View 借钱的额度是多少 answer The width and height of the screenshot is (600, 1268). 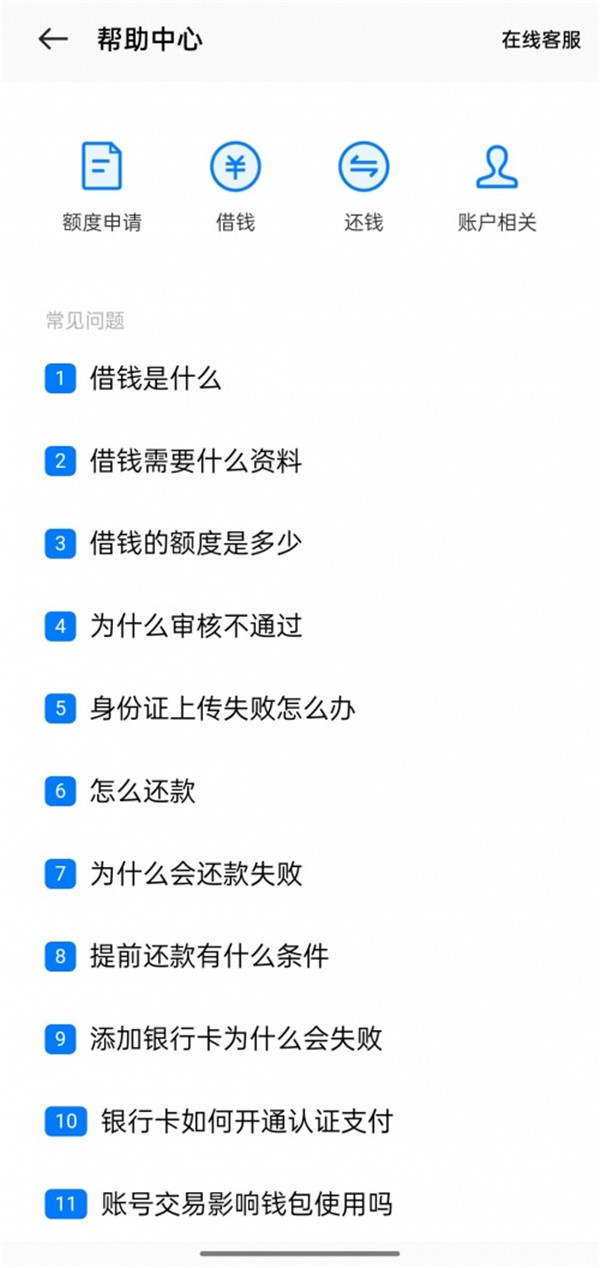(x=195, y=544)
